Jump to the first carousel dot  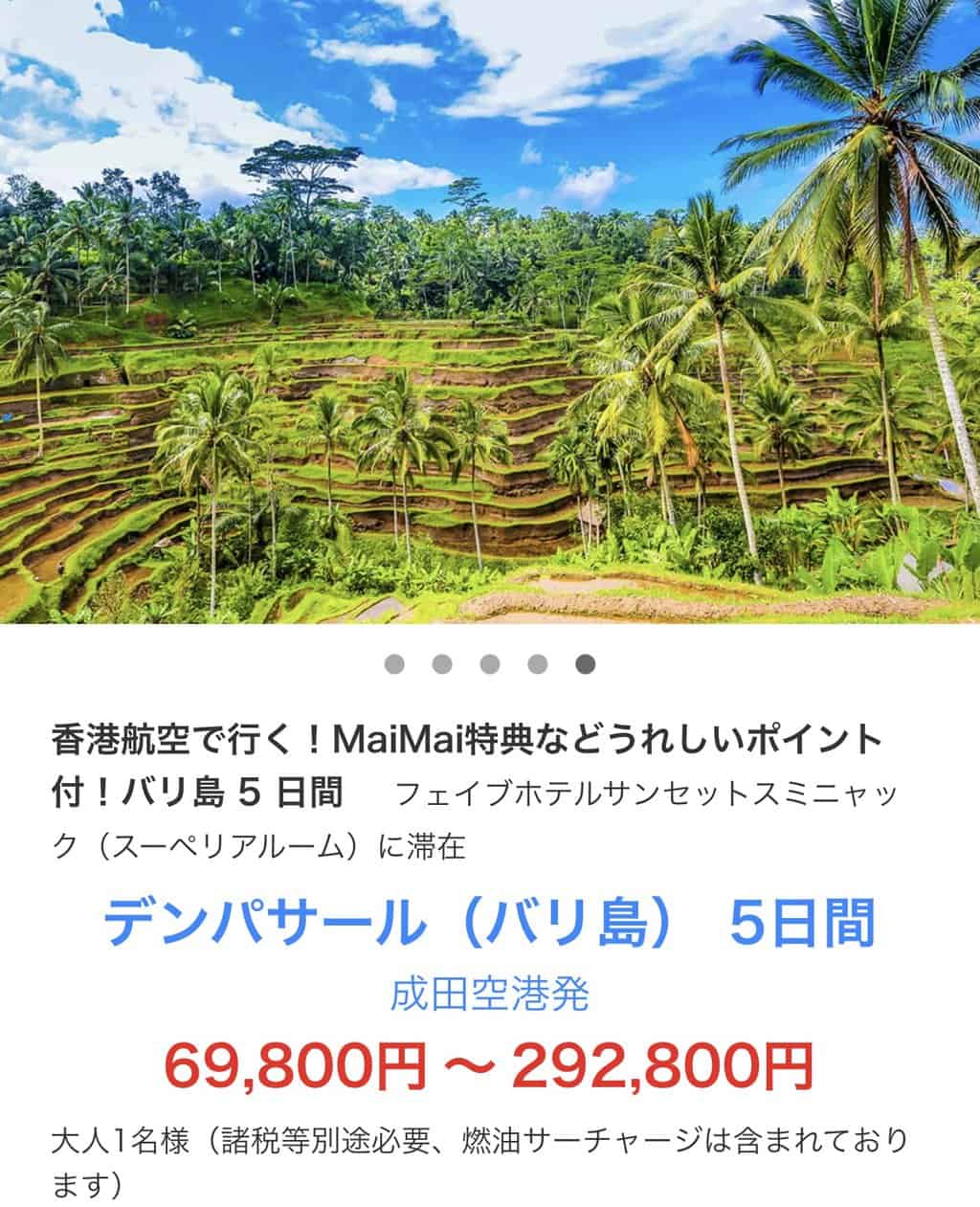pyautogui.click(x=393, y=663)
